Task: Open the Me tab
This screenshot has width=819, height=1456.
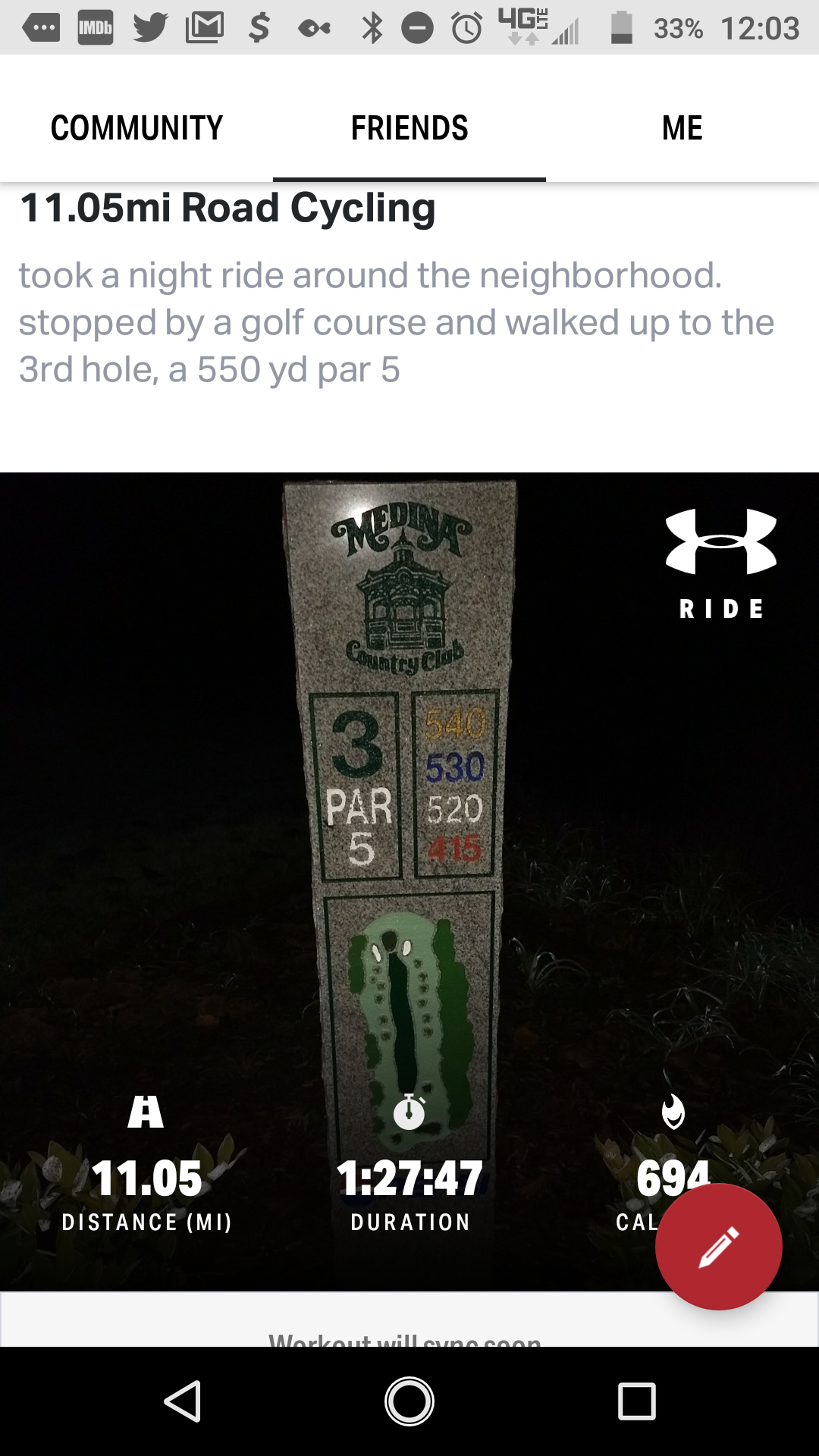Action: pyautogui.click(x=682, y=127)
